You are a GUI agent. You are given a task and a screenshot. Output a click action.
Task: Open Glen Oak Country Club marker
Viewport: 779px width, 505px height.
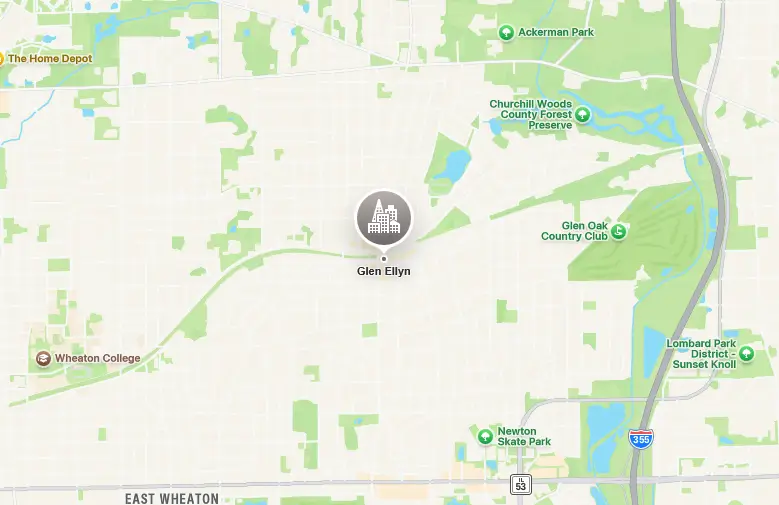point(619,231)
